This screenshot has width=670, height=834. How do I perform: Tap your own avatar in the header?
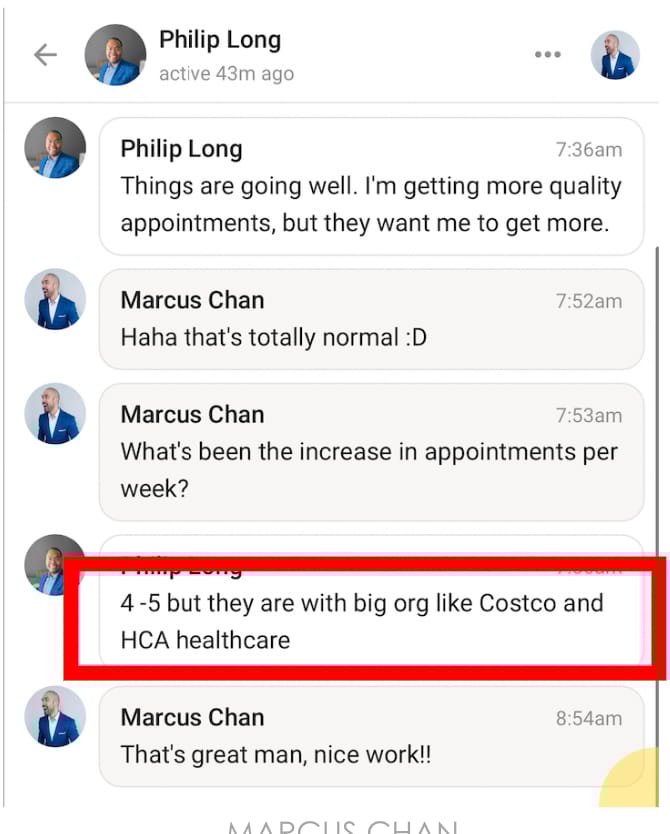615,54
